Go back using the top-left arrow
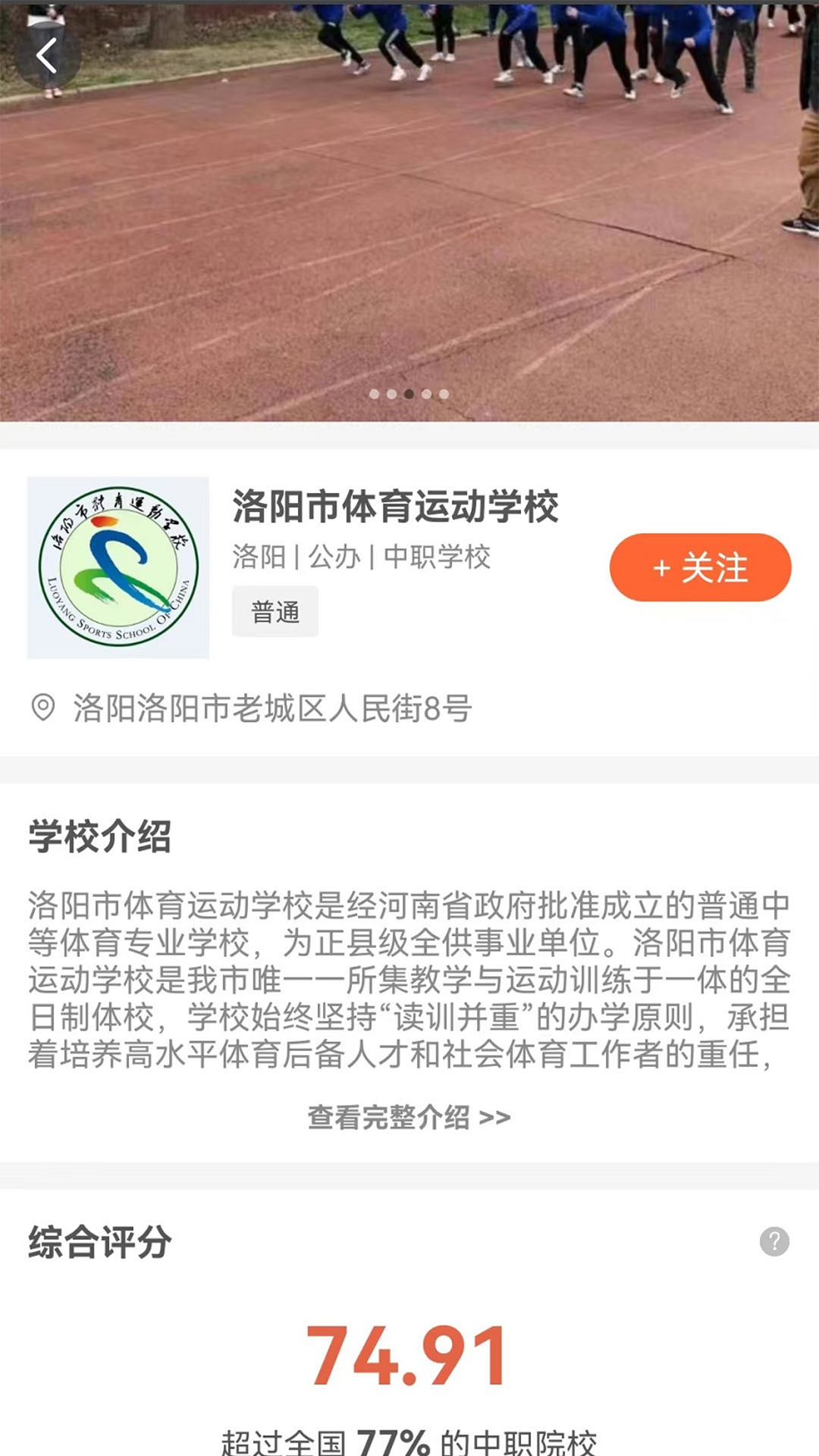Viewport: 819px width, 1456px height. pyautogui.click(x=47, y=56)
